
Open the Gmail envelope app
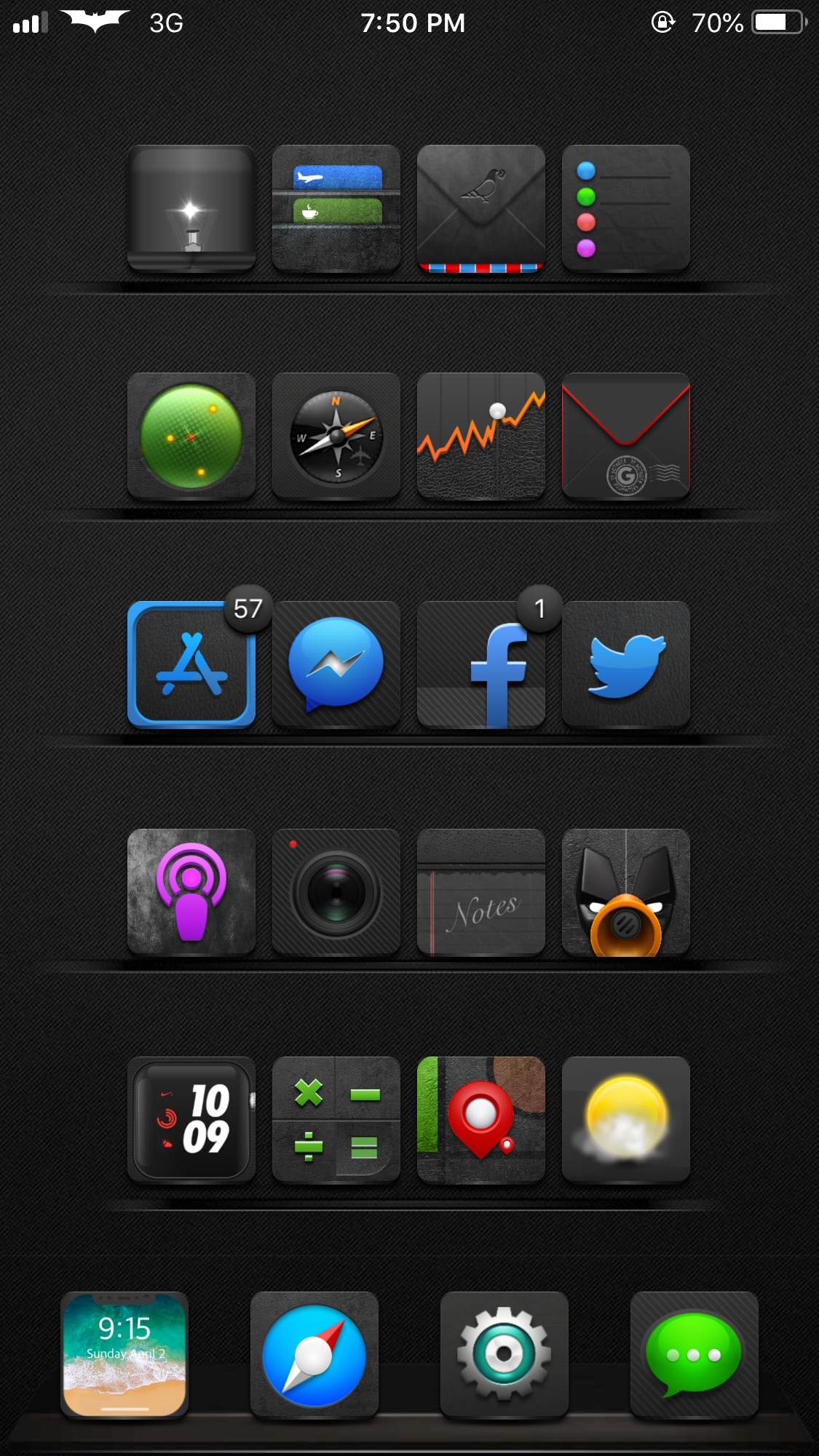[626, 437]
